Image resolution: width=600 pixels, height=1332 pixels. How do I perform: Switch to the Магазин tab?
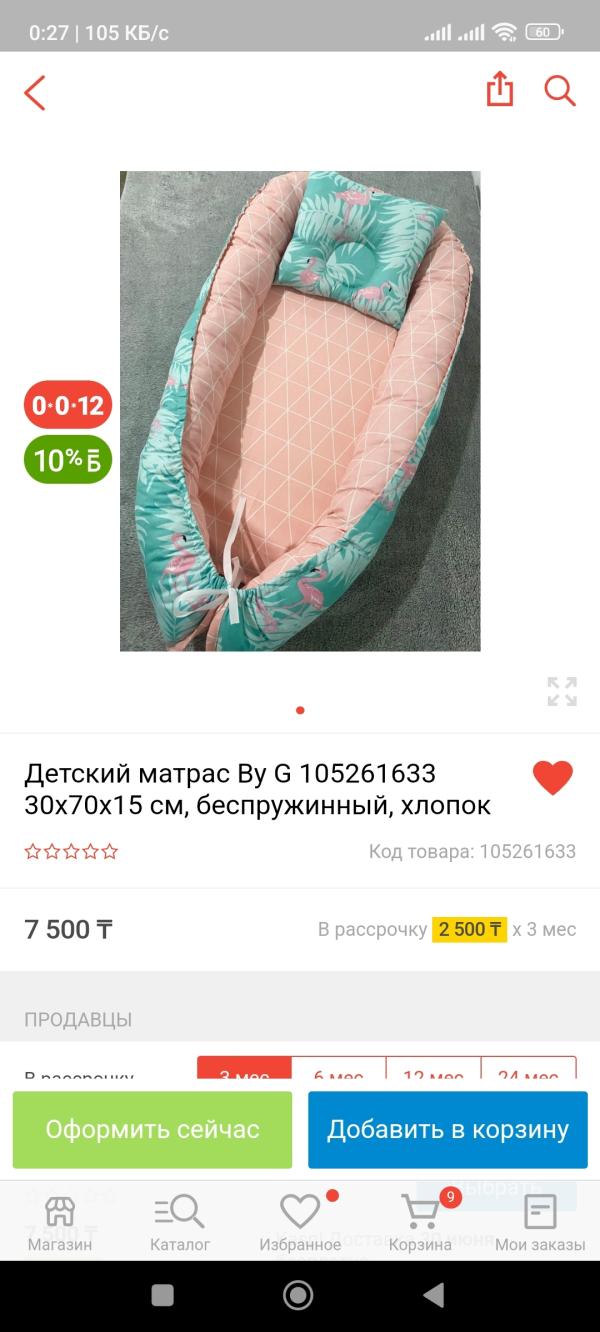click(x=60, y=1224)
